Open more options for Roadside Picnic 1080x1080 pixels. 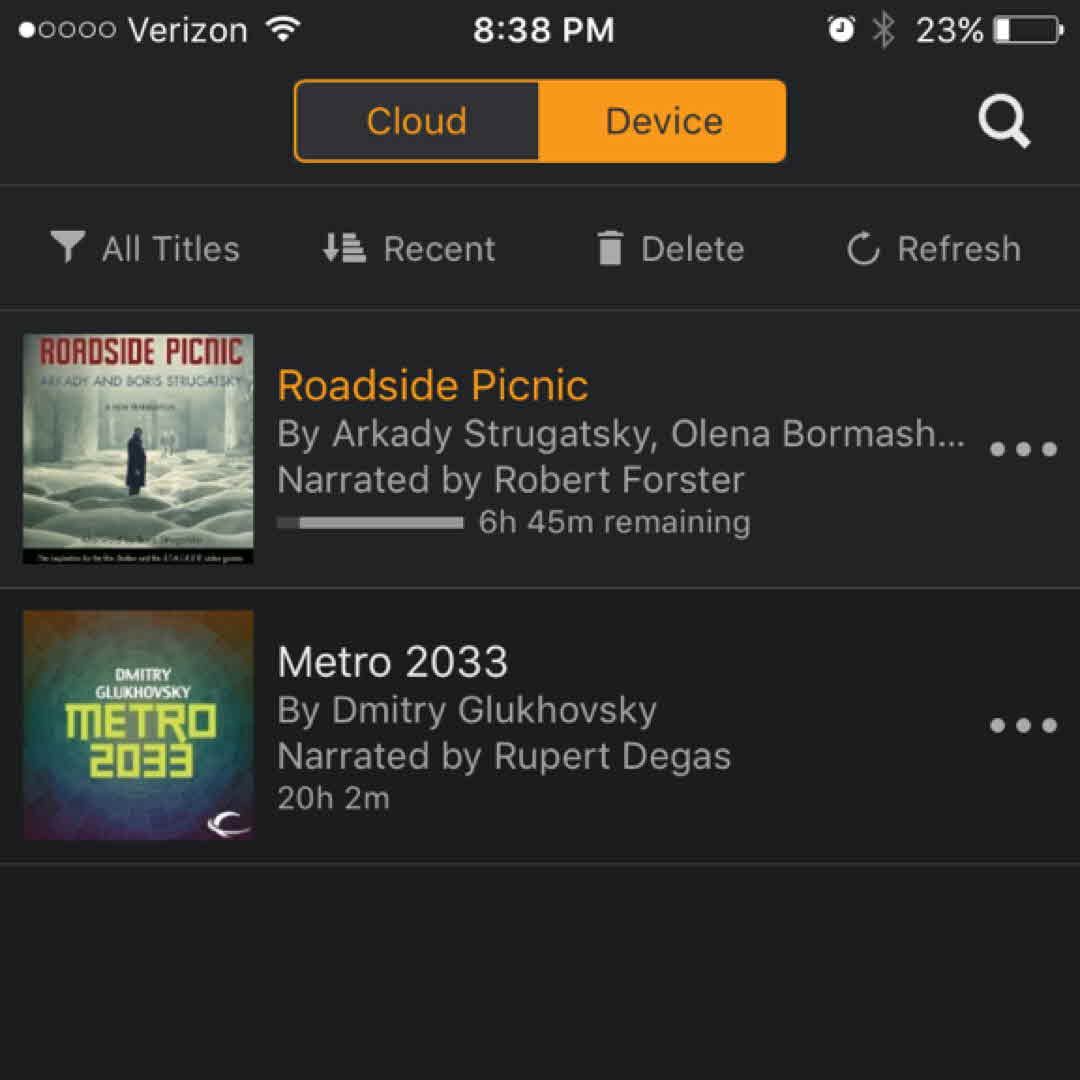tap(1022, 449)
